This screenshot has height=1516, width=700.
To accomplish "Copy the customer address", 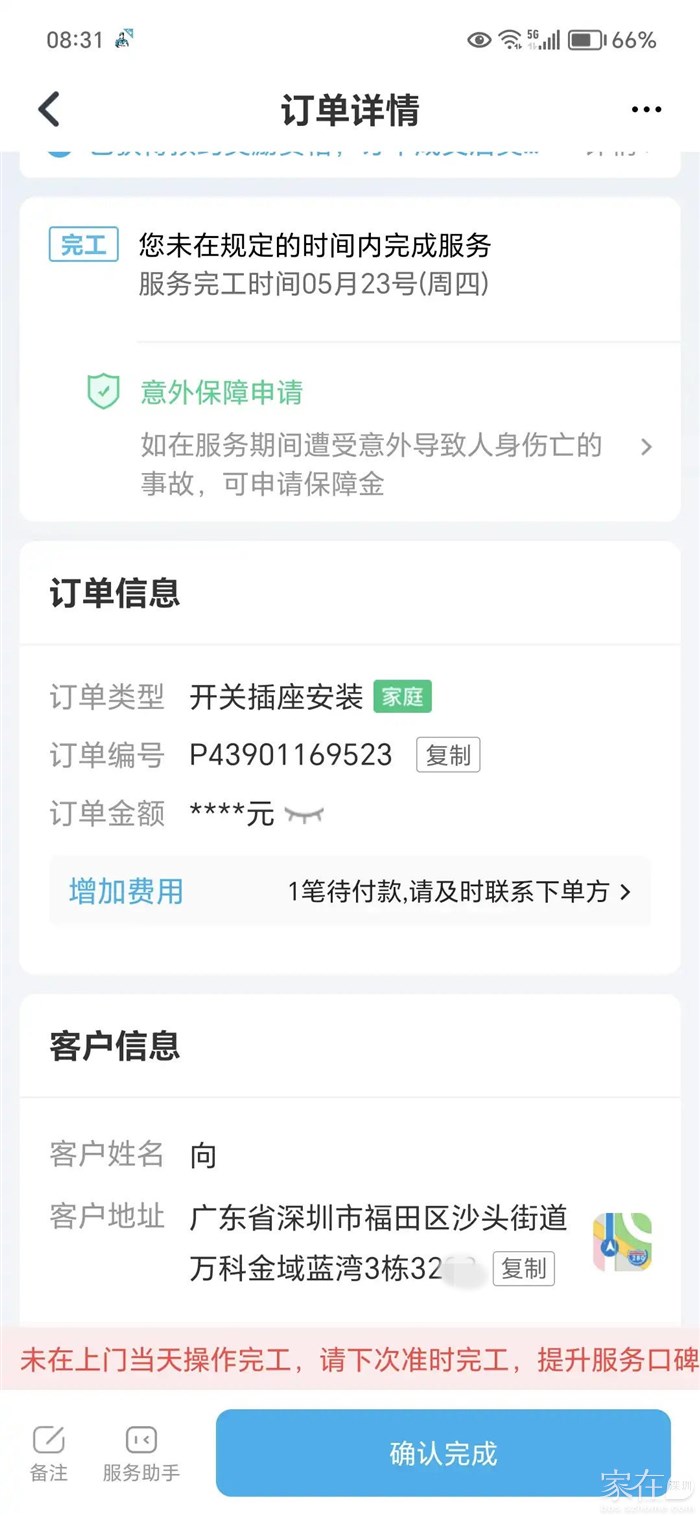I will point(523,1269).
